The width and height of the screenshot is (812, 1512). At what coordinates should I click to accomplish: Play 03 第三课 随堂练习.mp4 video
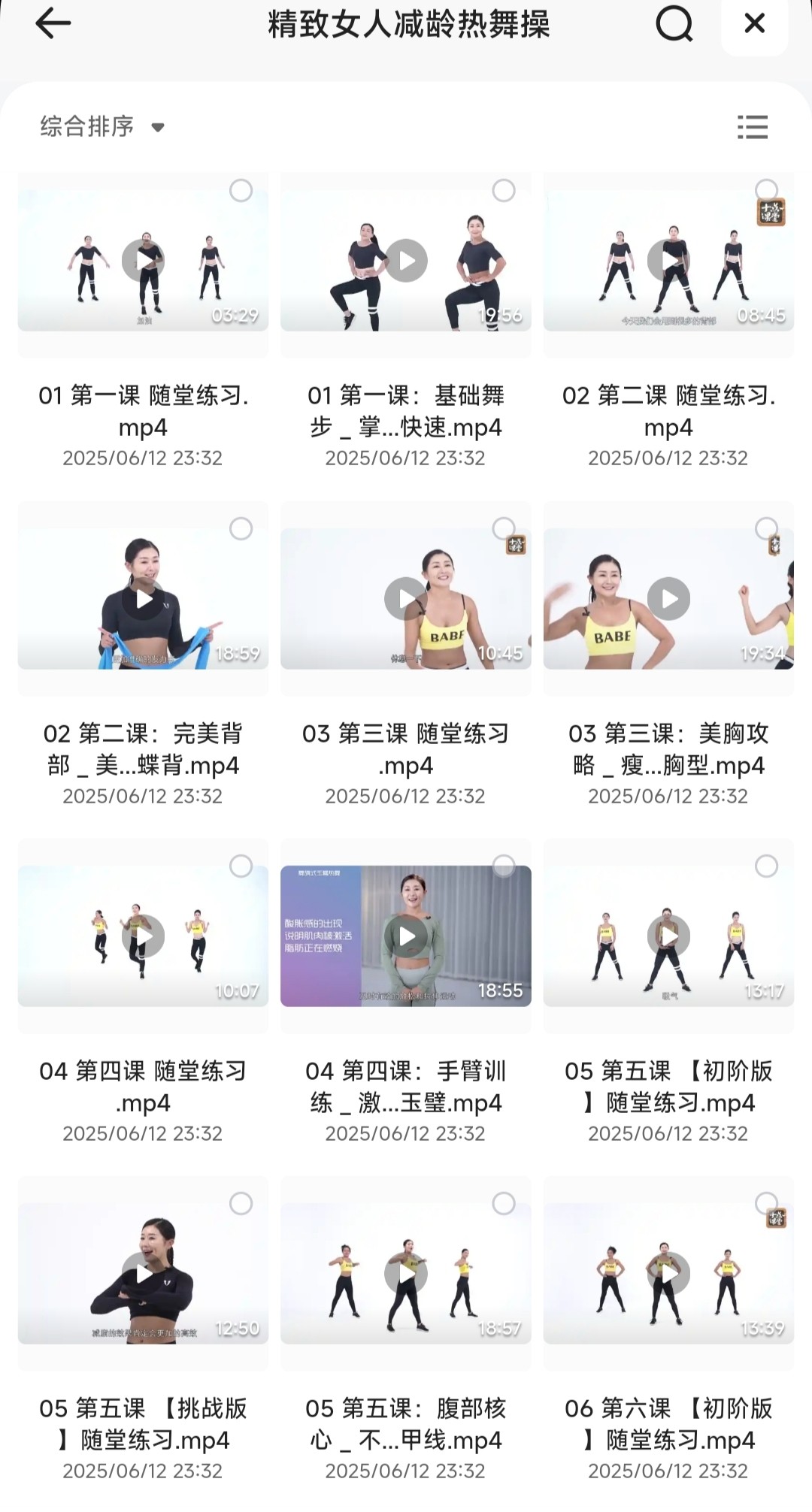tap(406, 599)
